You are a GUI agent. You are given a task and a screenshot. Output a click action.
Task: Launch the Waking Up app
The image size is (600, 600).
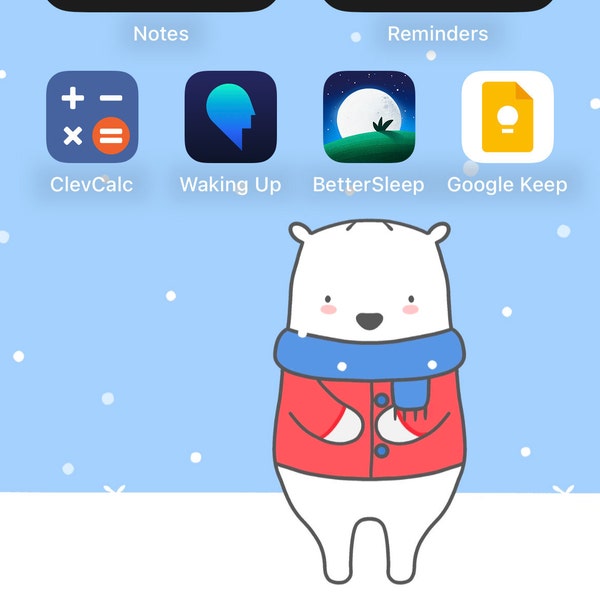coord(230,116)
